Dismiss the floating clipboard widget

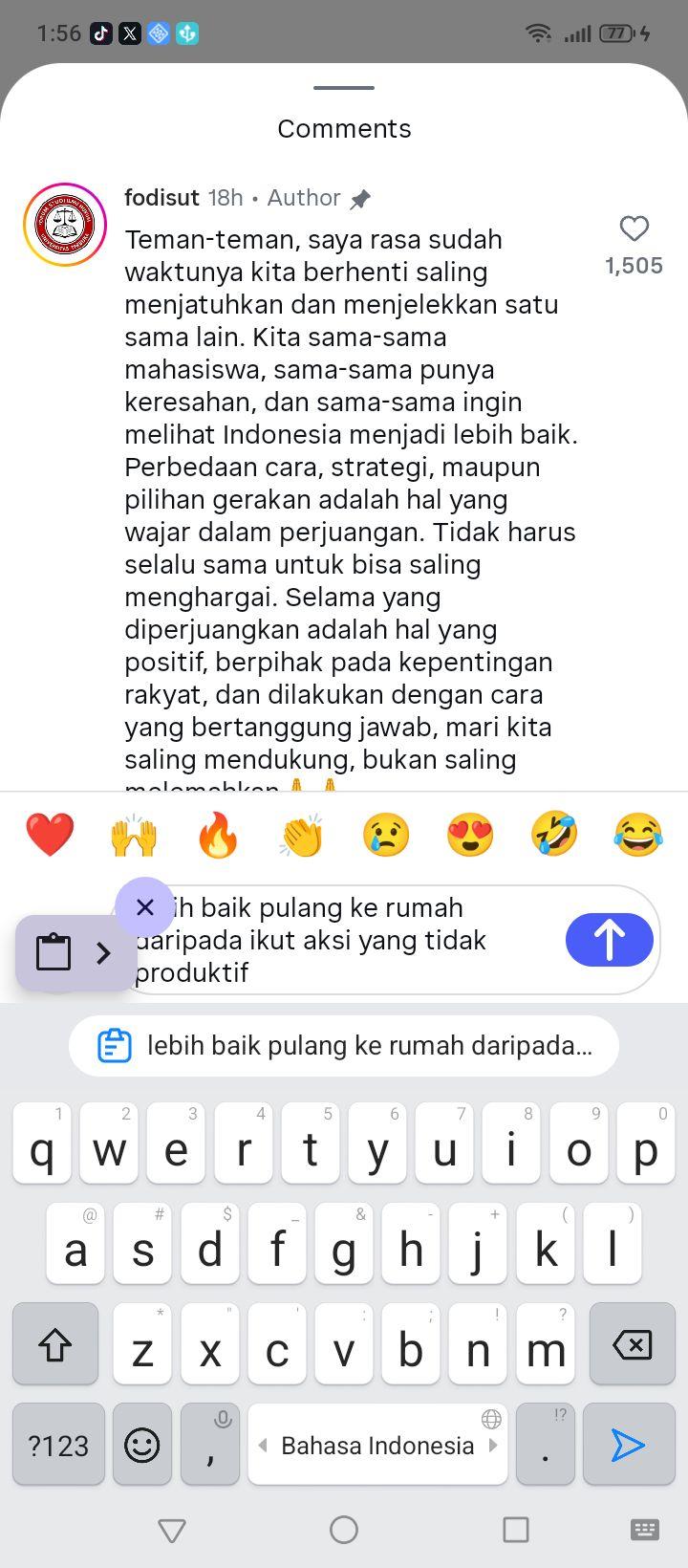point(145,906)
